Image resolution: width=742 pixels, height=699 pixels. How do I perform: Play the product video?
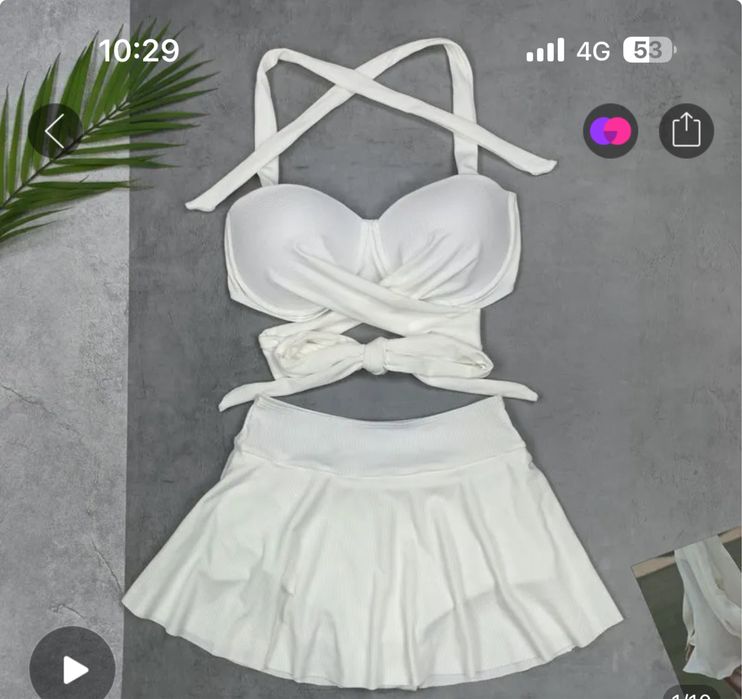tap(72, 668)
